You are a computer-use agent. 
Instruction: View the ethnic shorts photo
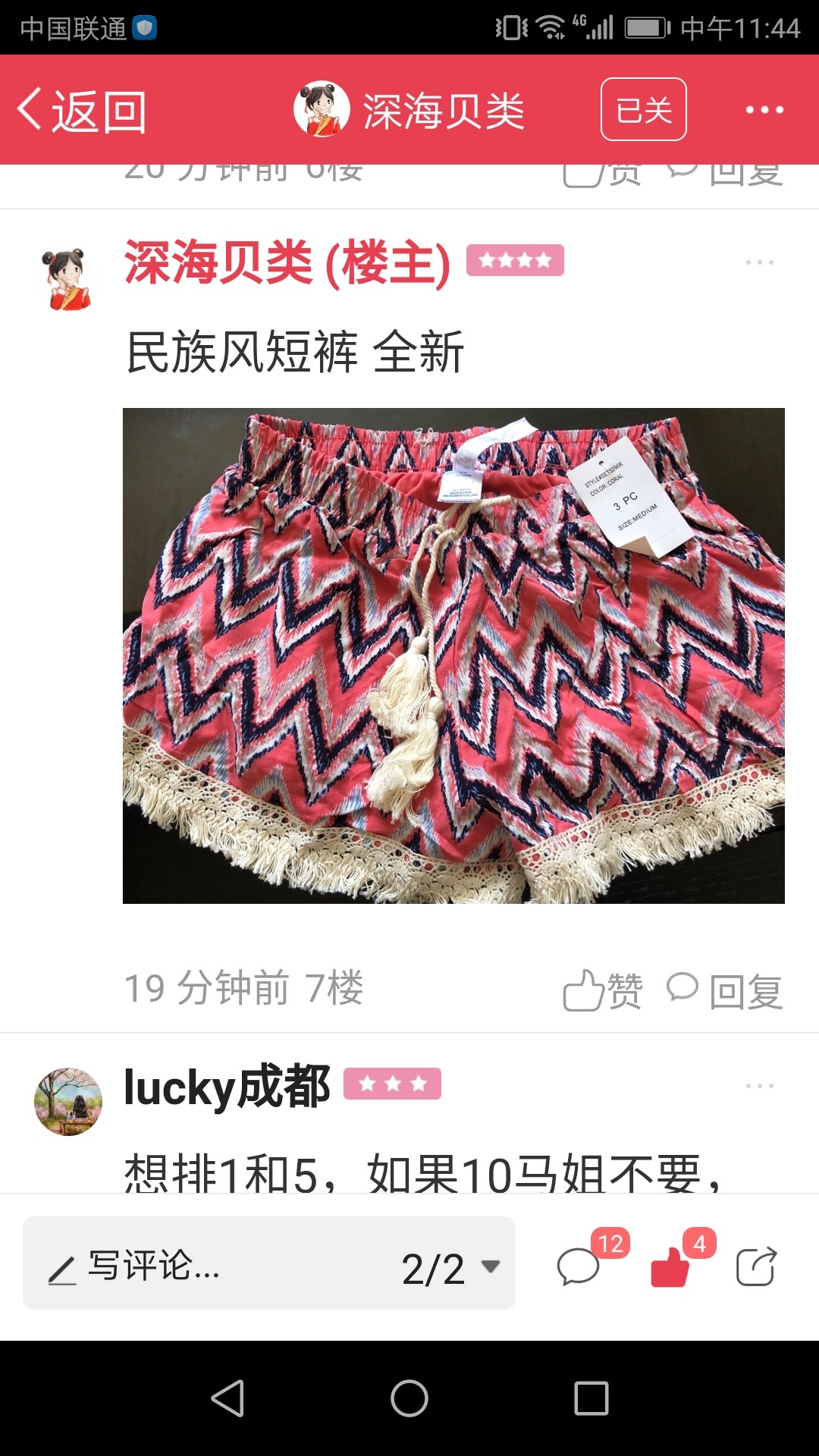453,656
